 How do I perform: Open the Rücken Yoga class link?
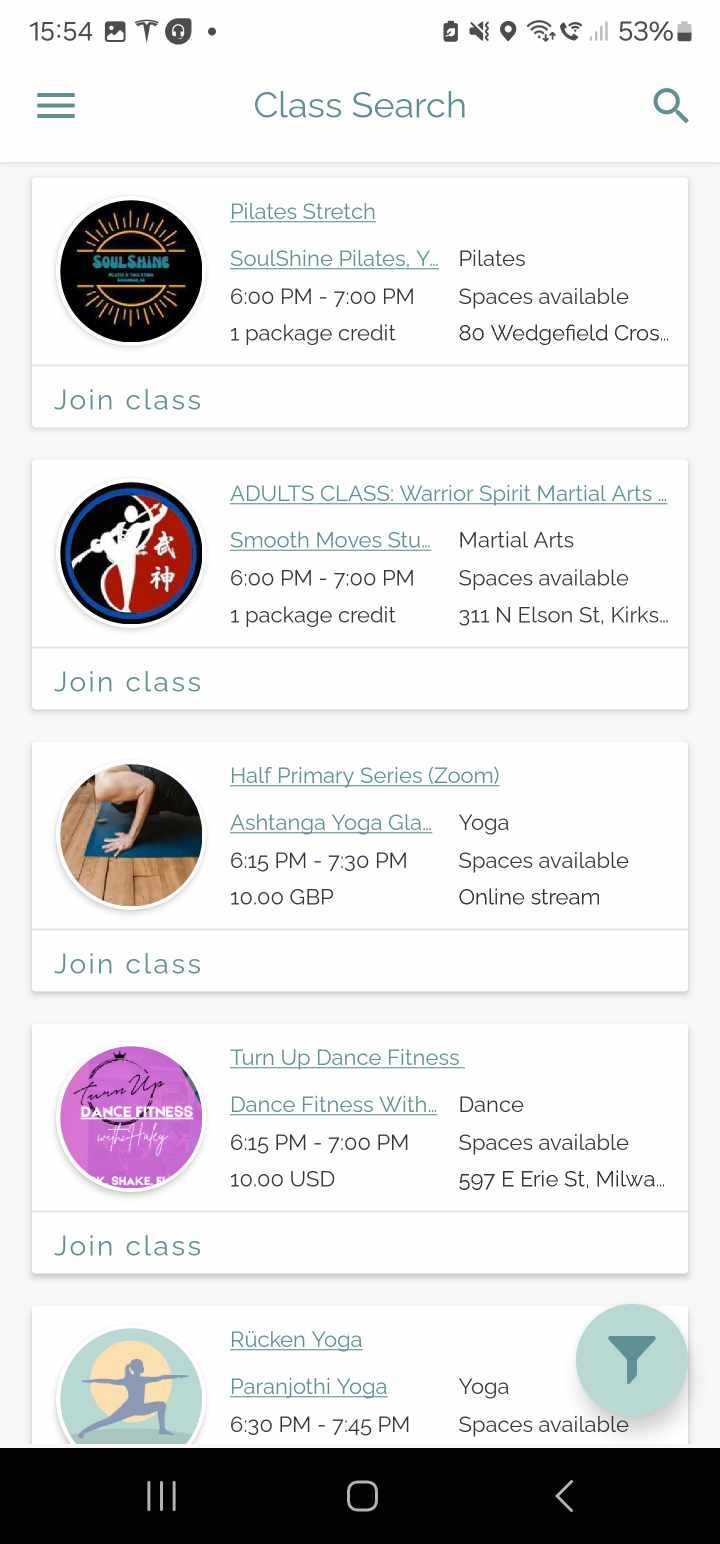pyautogui.click(x=296, y=1340)
